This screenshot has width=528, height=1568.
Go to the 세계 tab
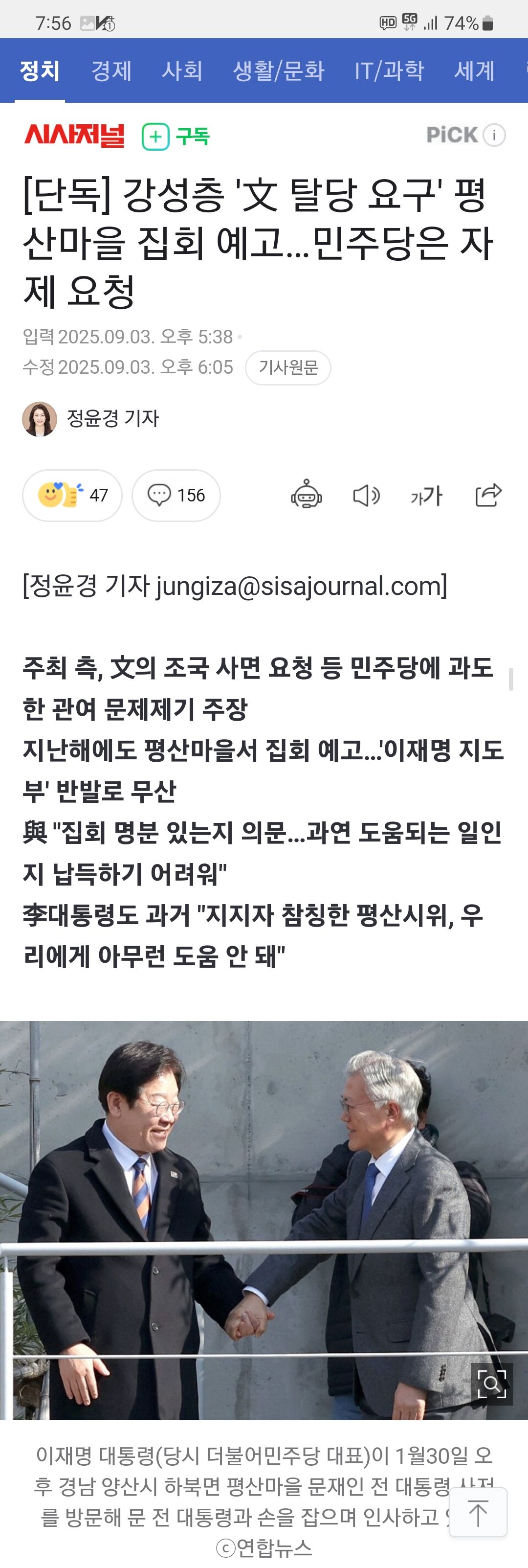(475, 71)
